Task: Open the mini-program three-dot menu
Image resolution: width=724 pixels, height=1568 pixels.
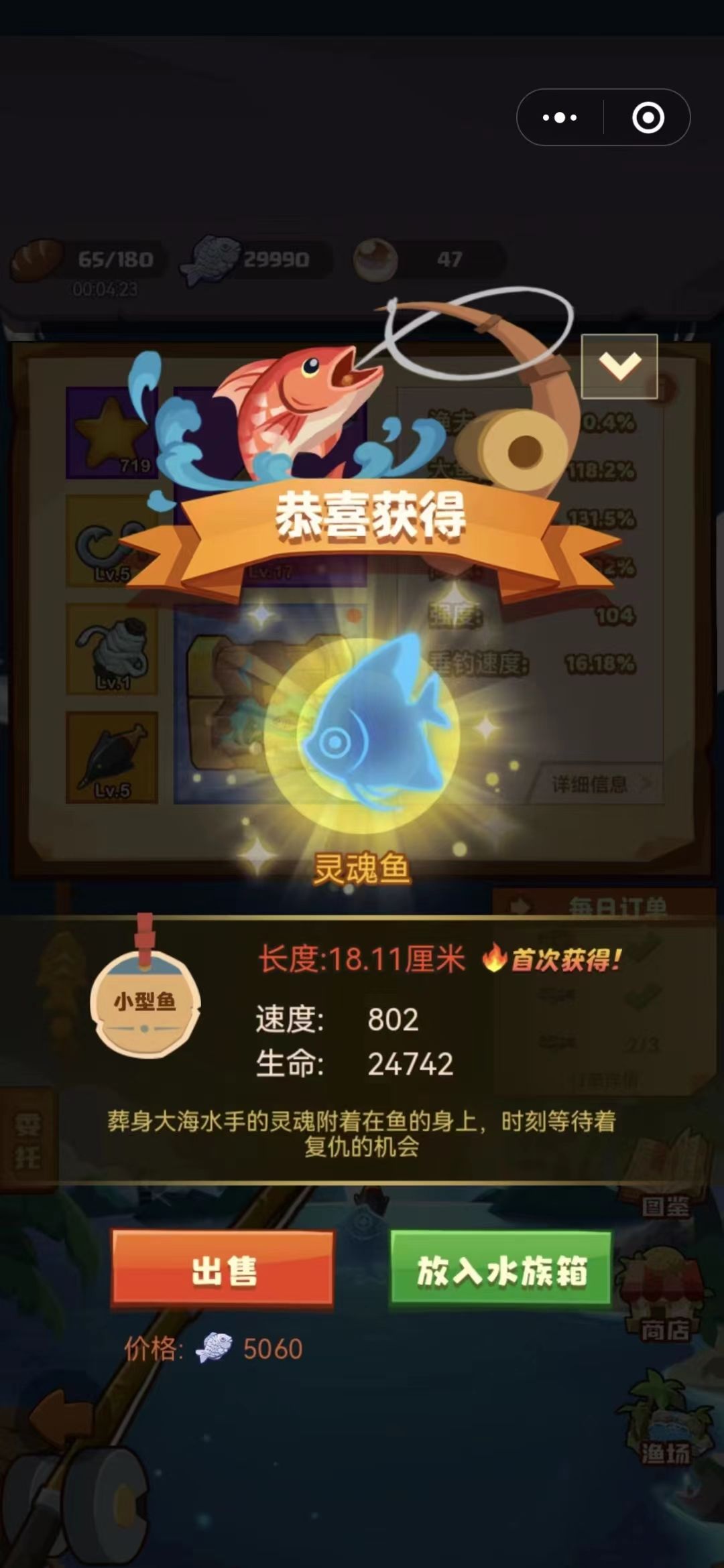Action: 558,117
